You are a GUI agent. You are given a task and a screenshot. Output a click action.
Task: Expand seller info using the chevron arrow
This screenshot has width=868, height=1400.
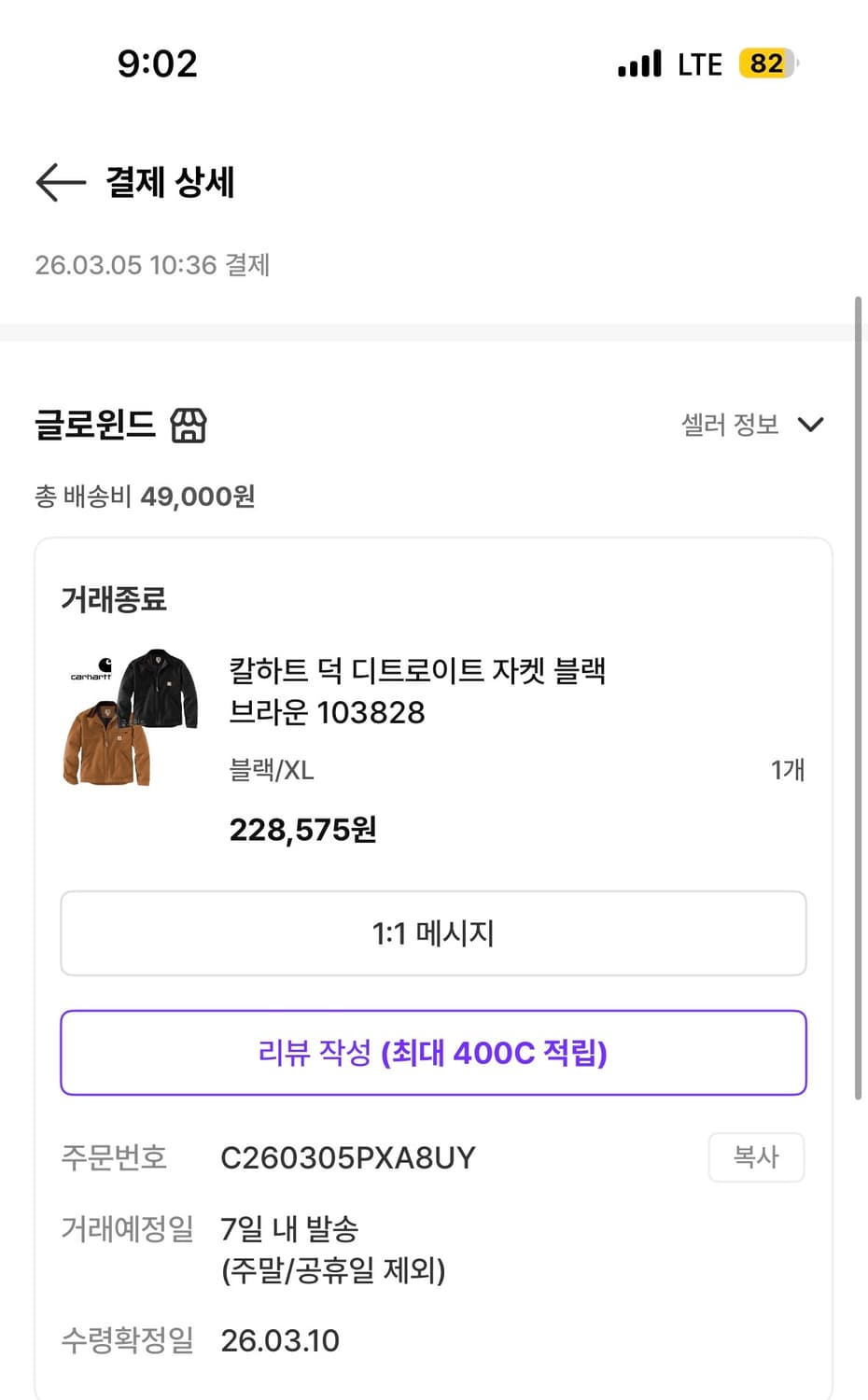810,425
